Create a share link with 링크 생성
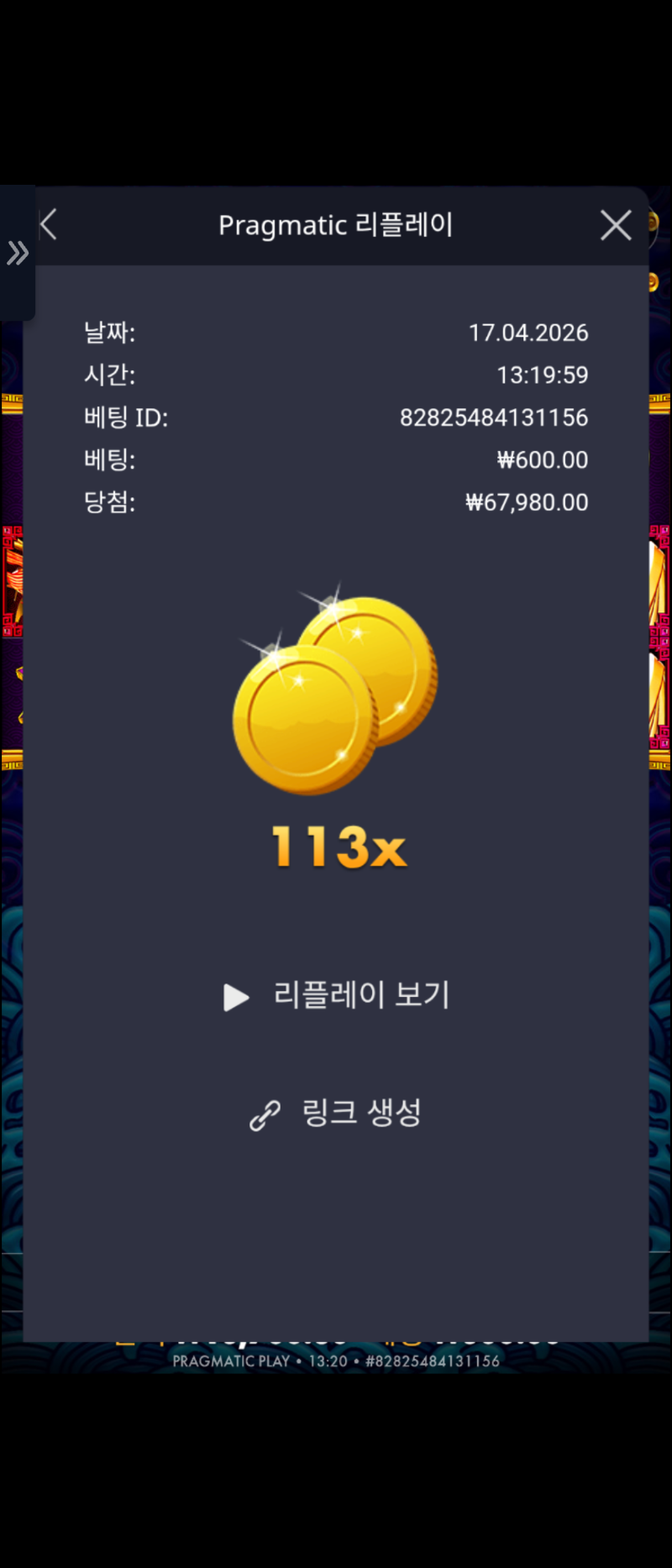Image resolution: width=672 pixels, height=1568 pixels. [x=337, y=1114]
